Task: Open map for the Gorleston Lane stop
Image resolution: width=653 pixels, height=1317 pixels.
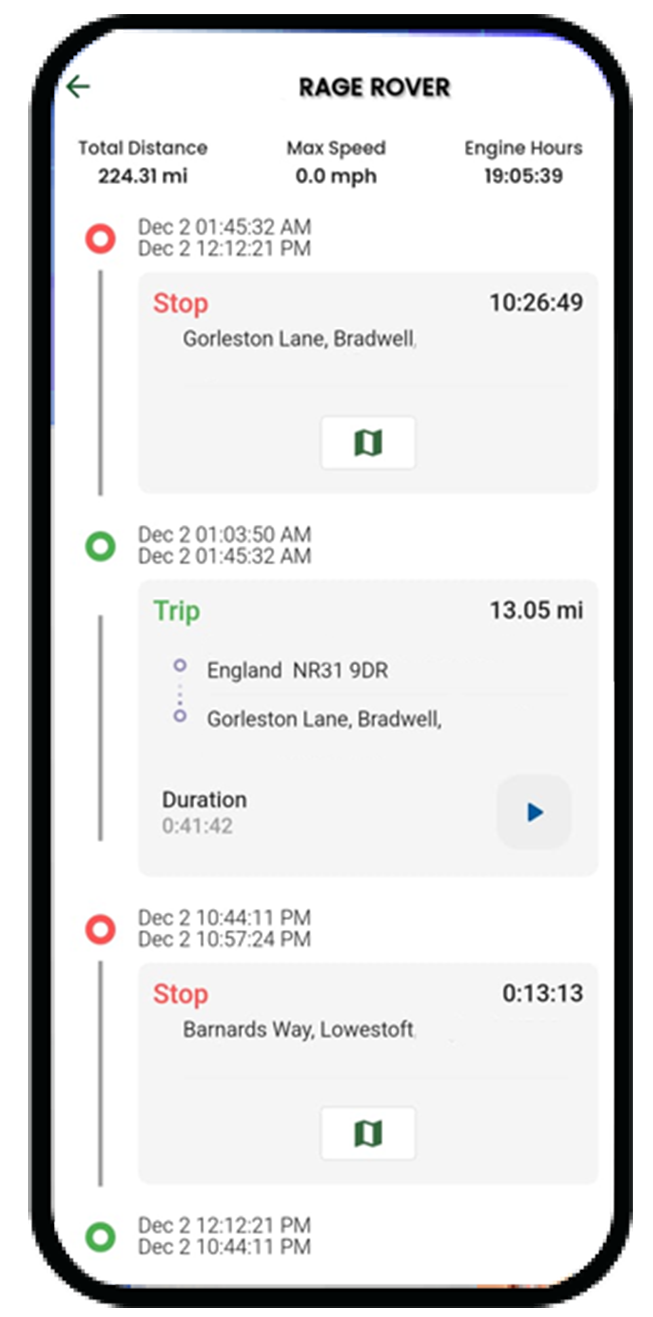Action: pyautogui.click(x=368, y=443)
